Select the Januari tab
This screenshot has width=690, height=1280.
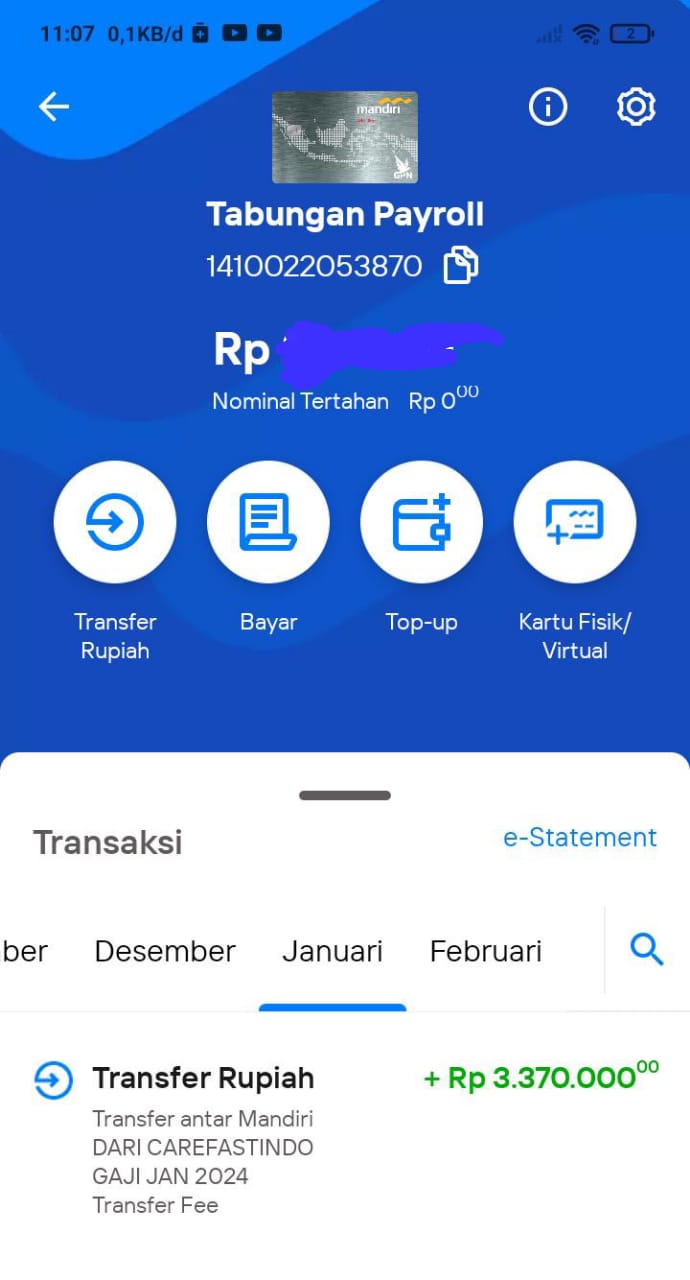332,951
